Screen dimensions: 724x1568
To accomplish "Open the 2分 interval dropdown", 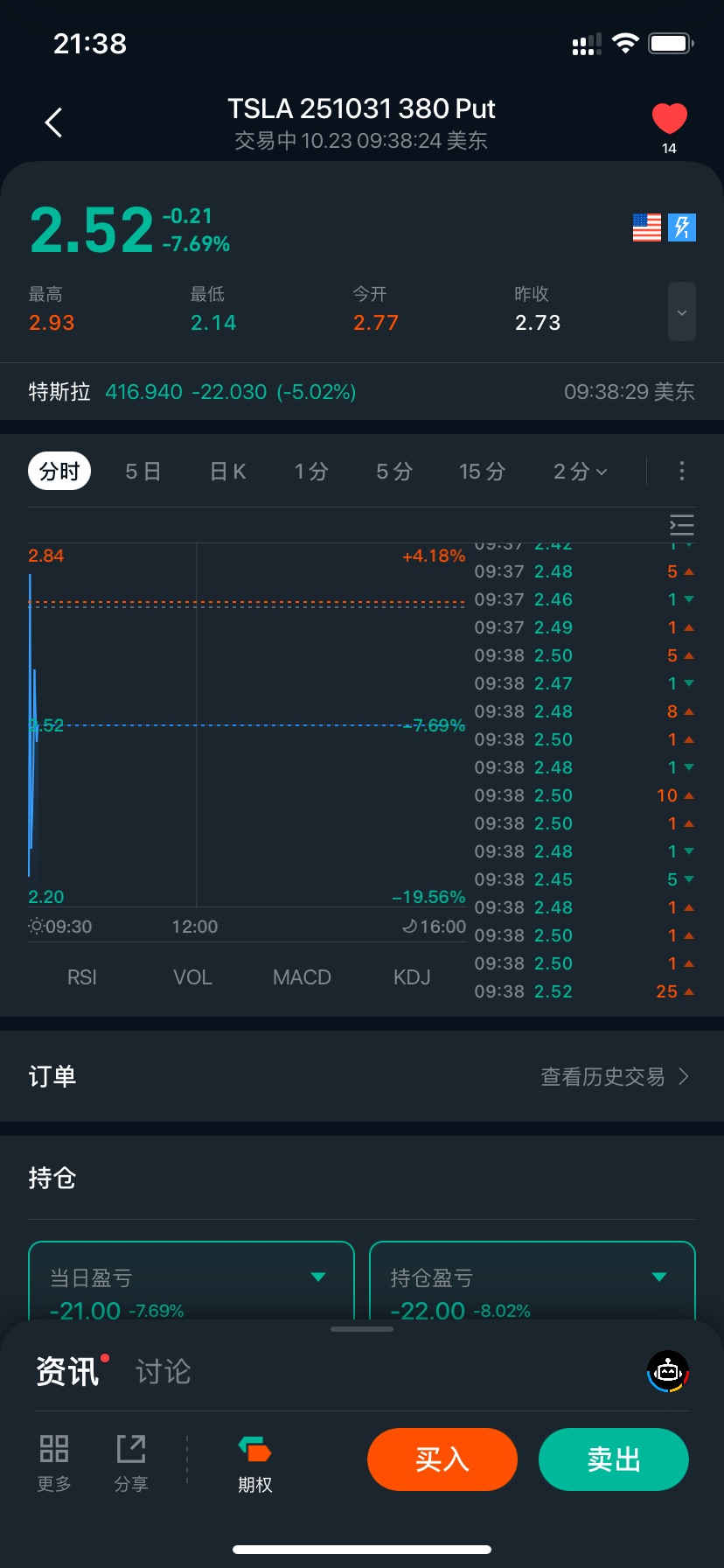I will click(x=580, y=472).
